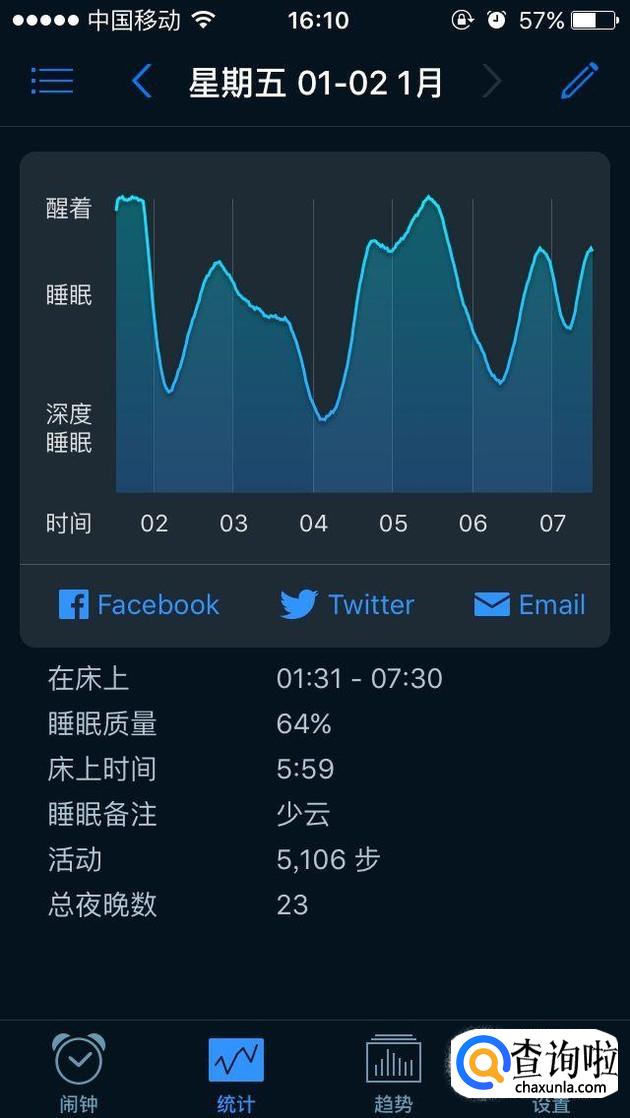630x1118 pixels.
Task: Select the 统计 tab
Action: tap(236, 1073)
